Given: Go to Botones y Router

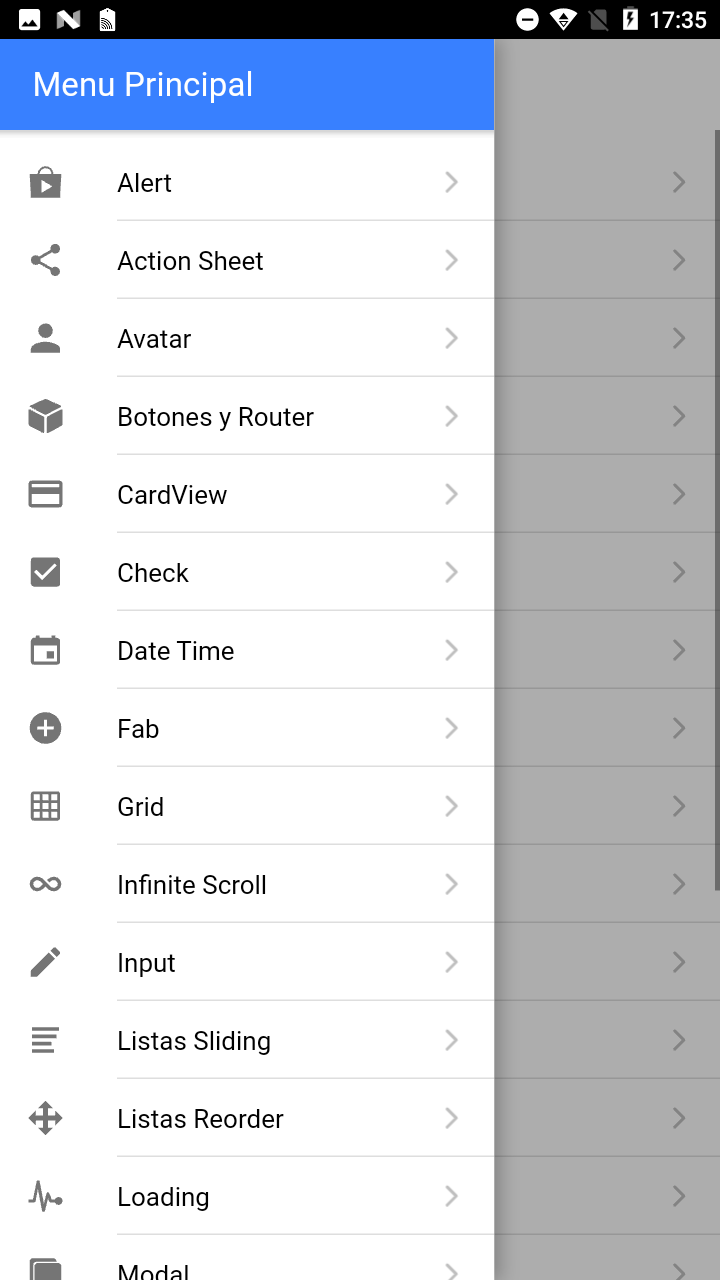Looking at the screenshot, I should click(247, 416).
